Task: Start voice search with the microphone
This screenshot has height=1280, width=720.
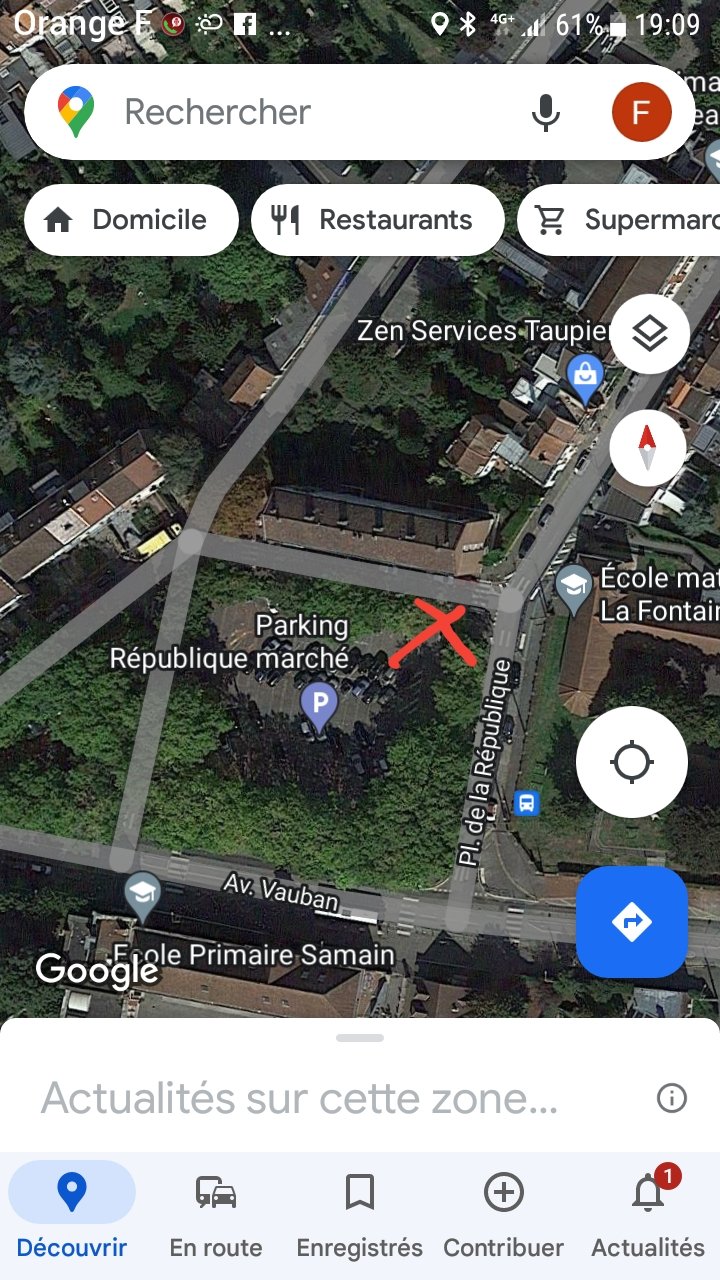Action: coord(546,112)
